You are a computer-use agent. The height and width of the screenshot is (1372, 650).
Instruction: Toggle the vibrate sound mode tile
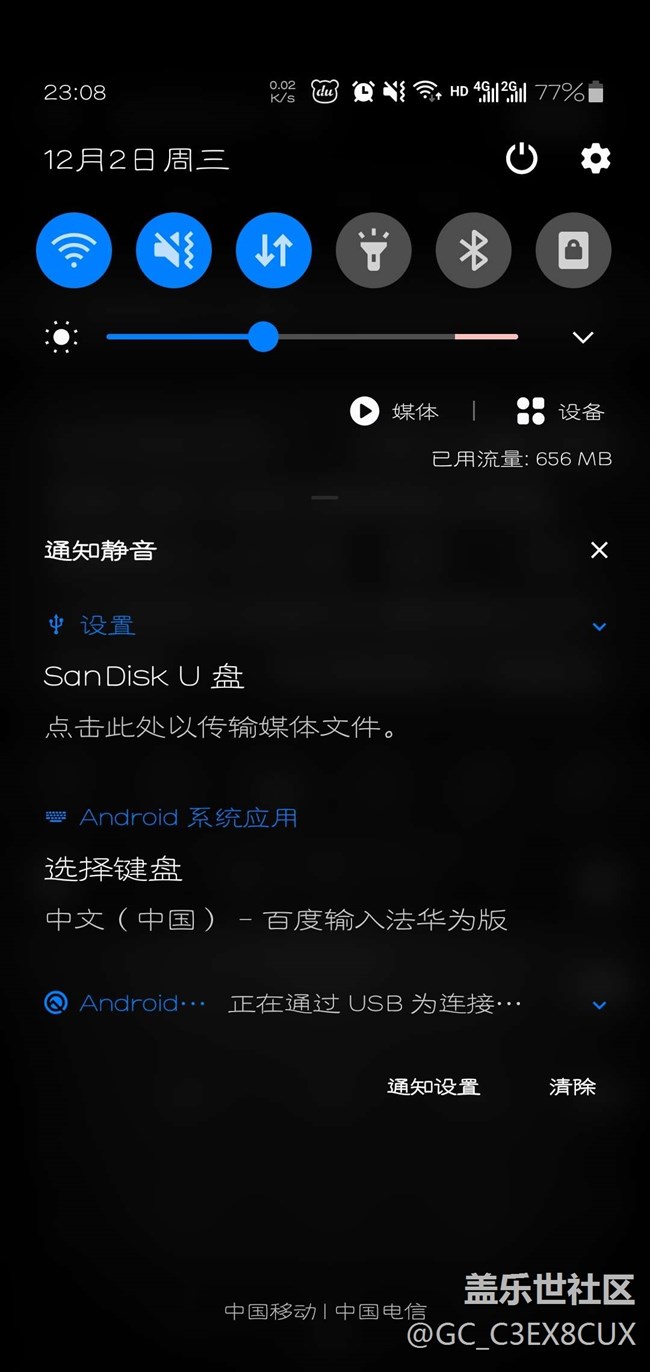click(174, 250)
